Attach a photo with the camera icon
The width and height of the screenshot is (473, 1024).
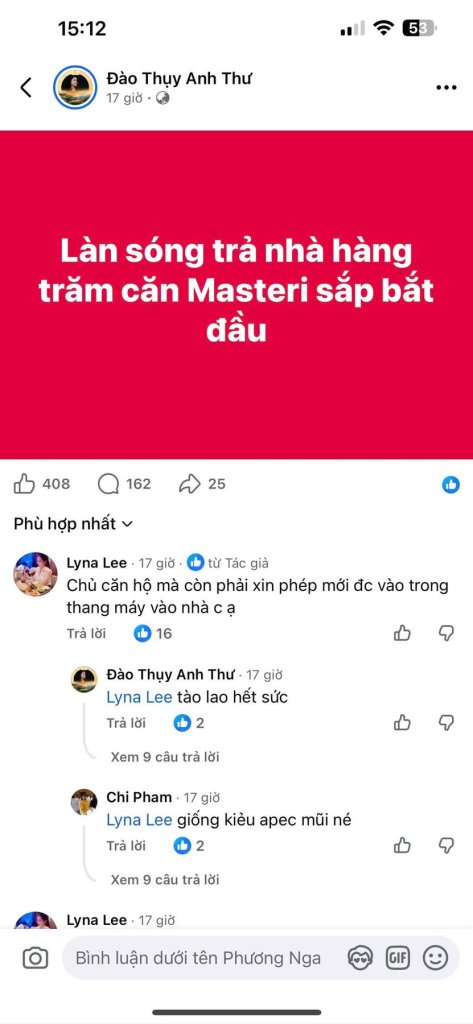35,958
